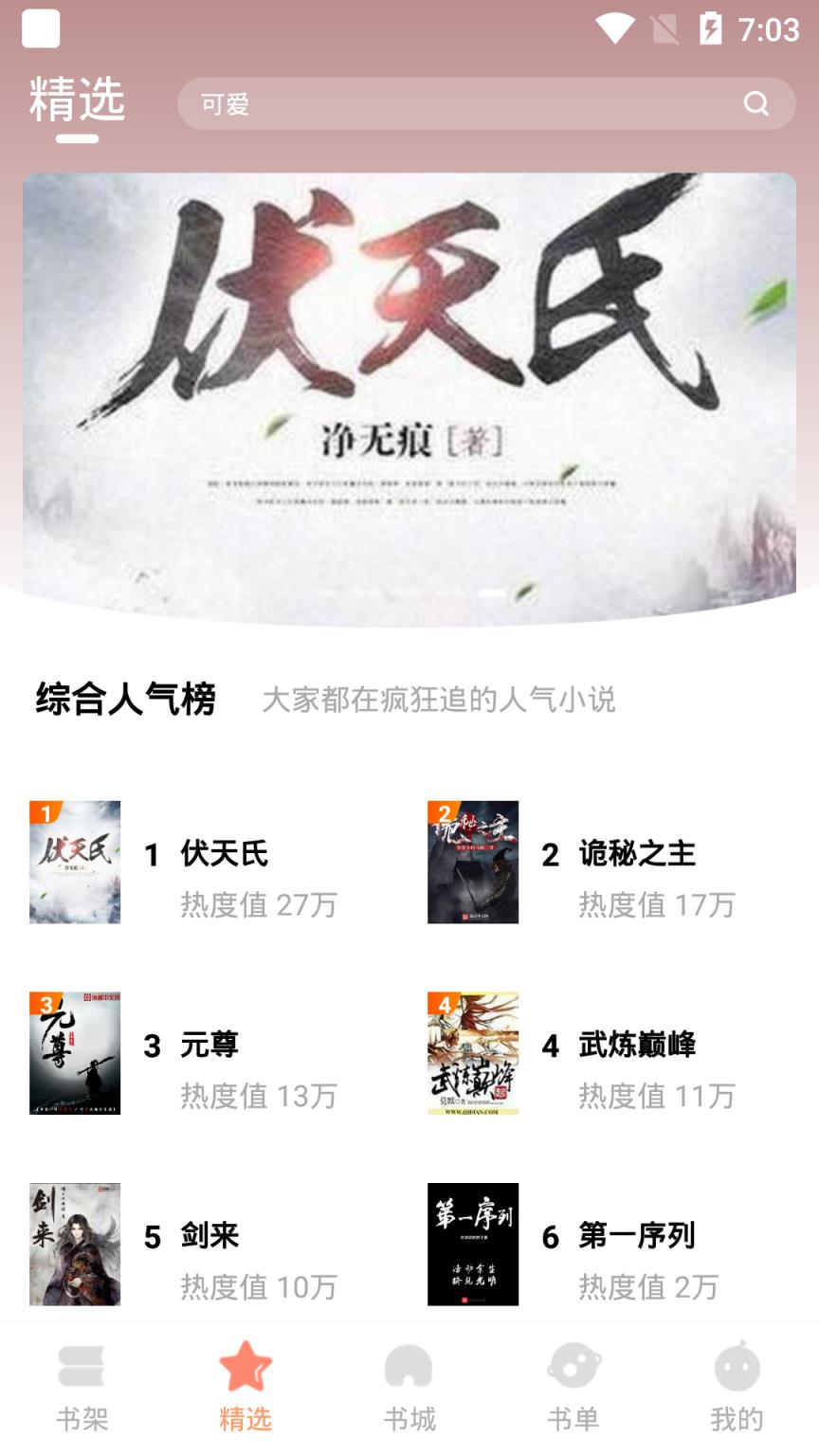
Task: Tap the search magnifier icon in search bar
Action: 755,103
